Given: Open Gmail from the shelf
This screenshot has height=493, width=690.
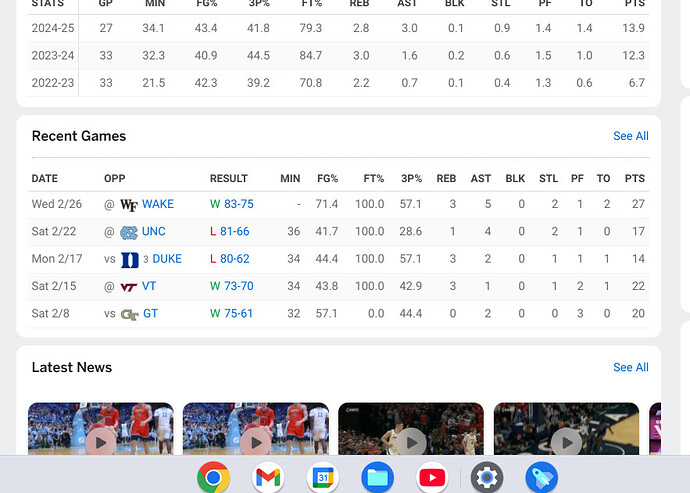Looking at the screenshot, I should coord(268,477).
